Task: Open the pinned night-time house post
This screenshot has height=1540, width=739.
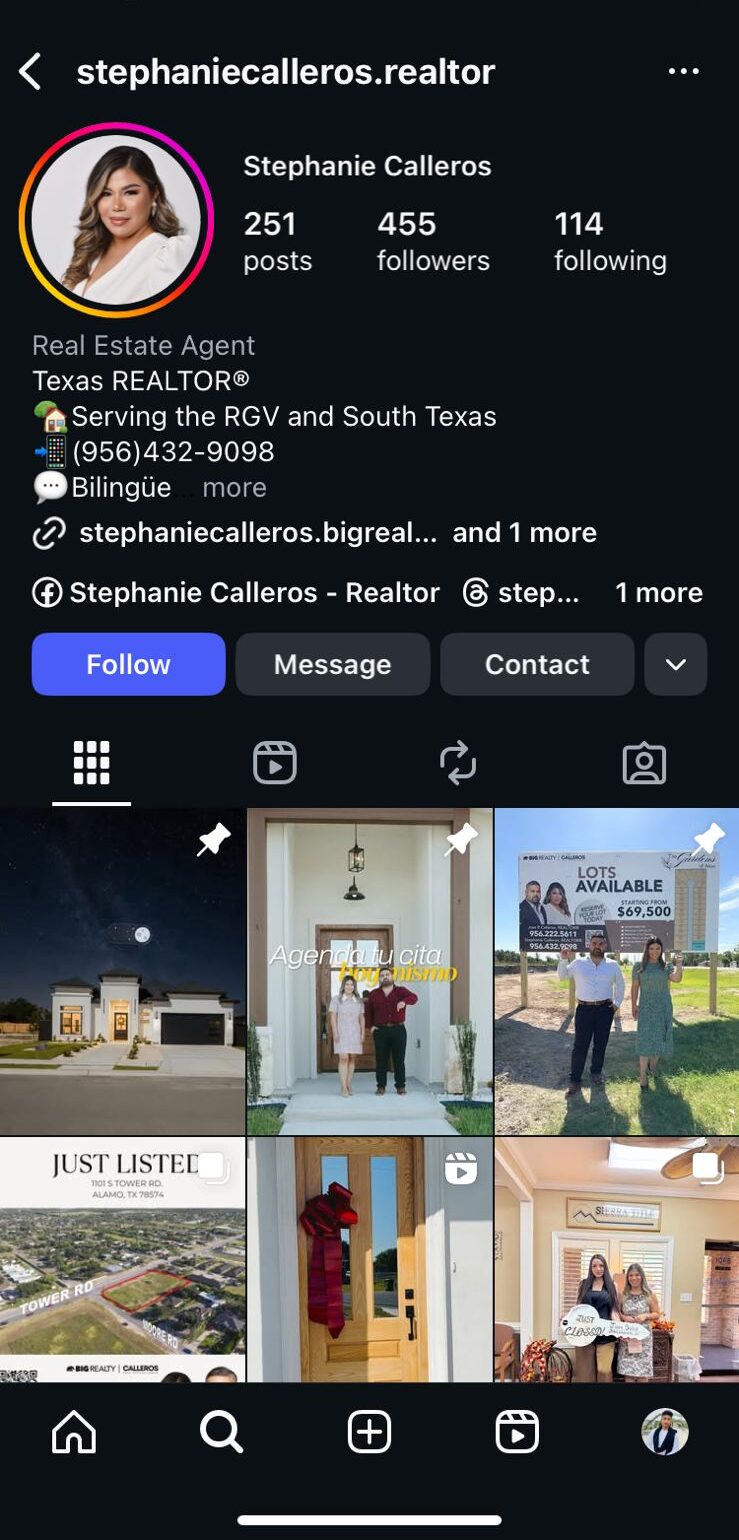Action: coord(122,971)
